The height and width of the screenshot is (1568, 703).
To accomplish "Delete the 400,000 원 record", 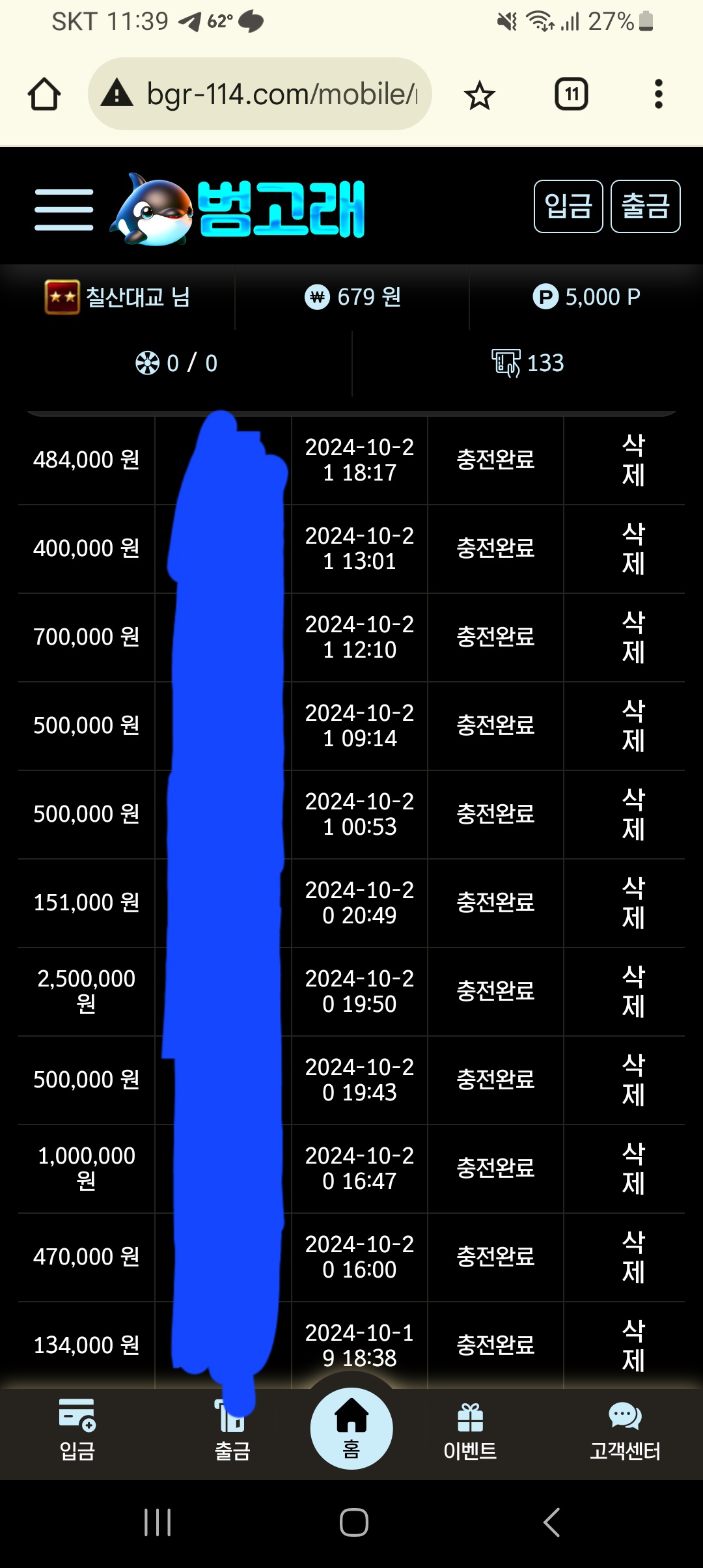I will tap(633, 548).
